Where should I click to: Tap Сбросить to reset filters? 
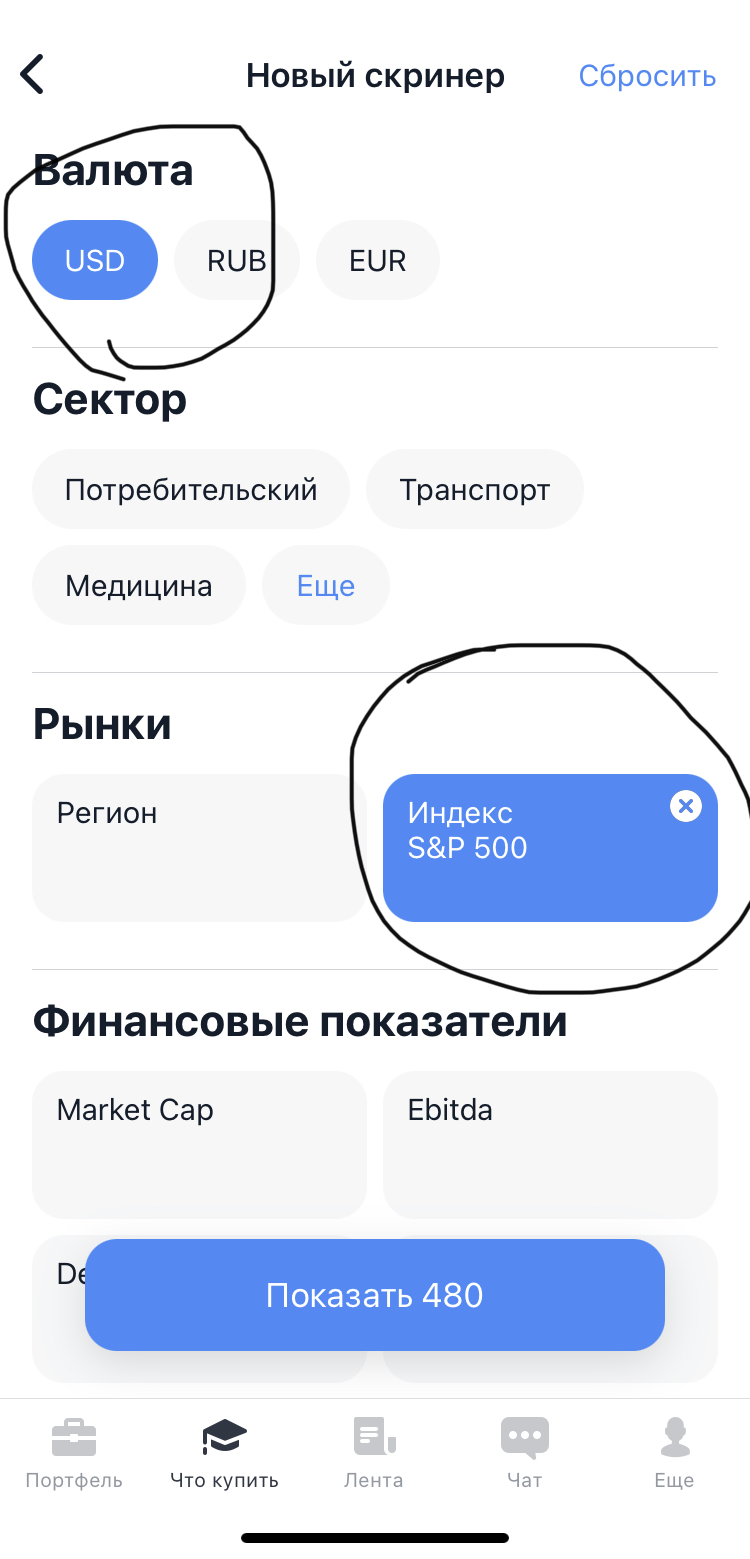(x=647, y=76)
